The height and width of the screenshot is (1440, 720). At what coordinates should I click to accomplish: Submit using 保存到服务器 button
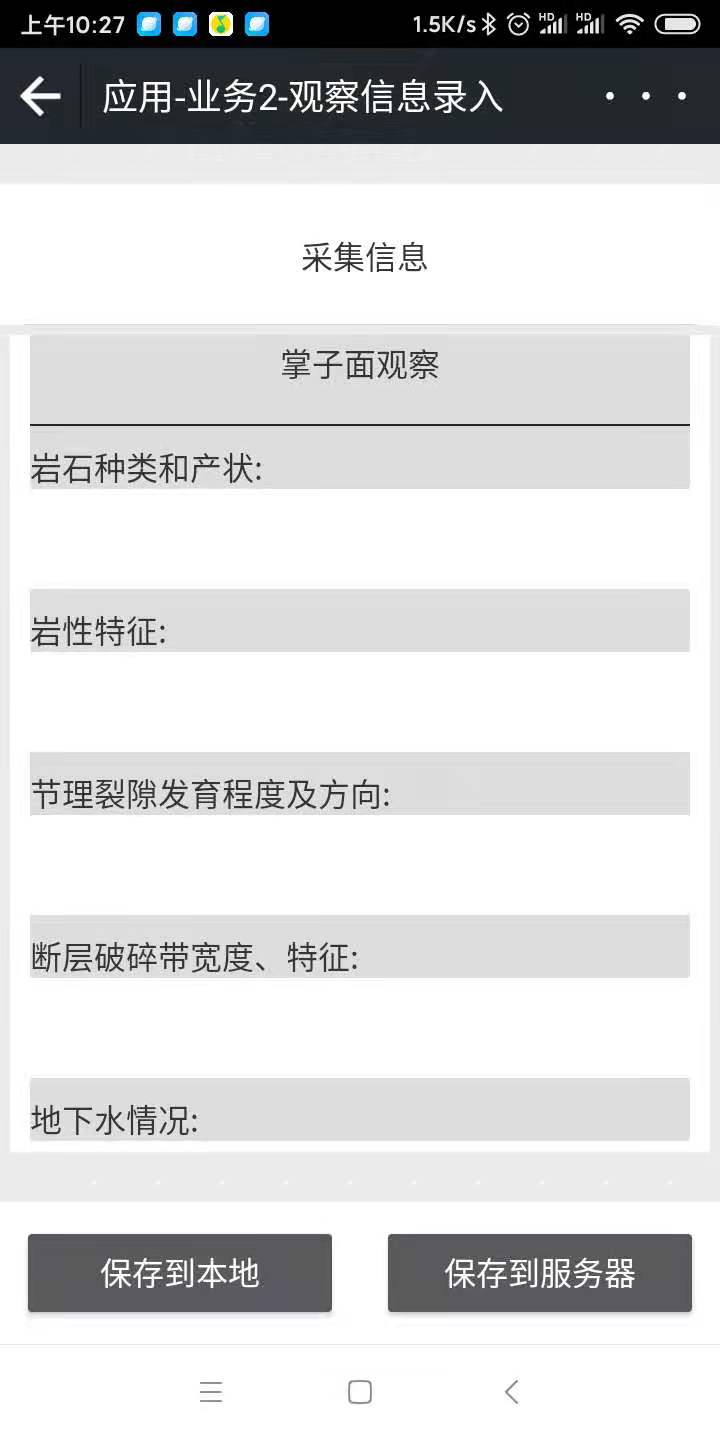tap(540, 1273)
